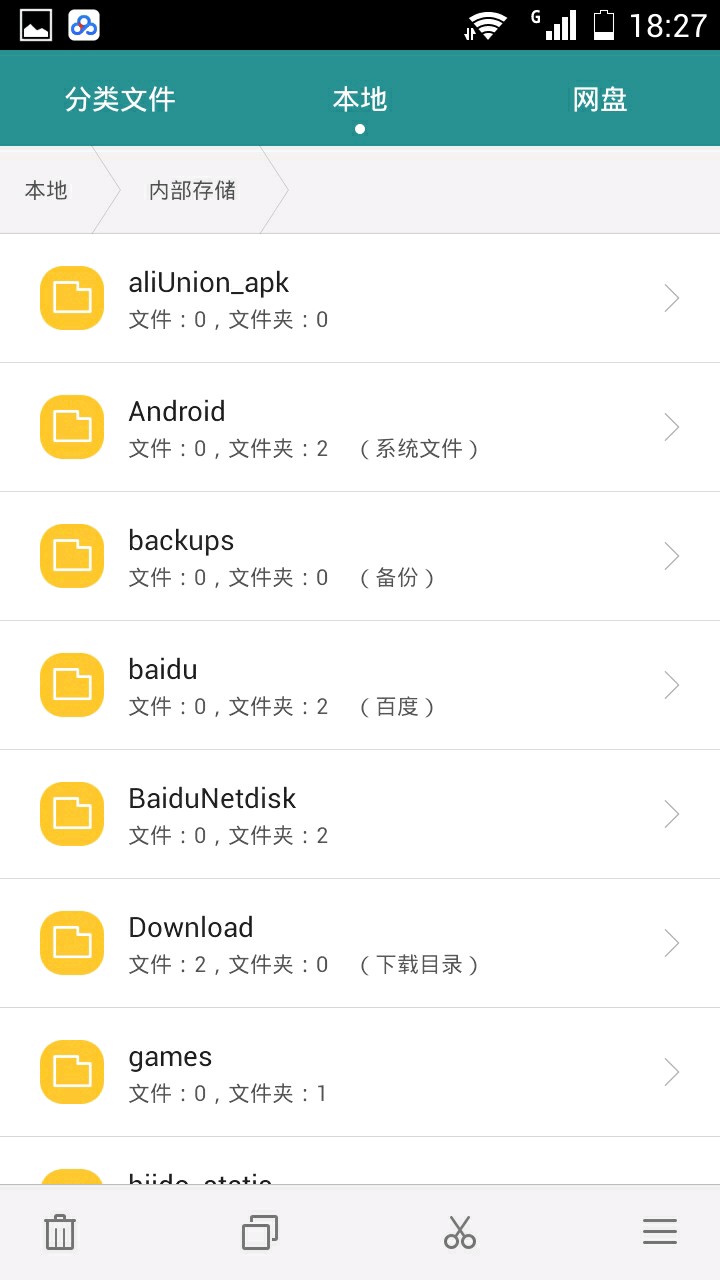Open the Android system folder
Image resolution: width=720 pixels, height=1280 pixels.
360,427
